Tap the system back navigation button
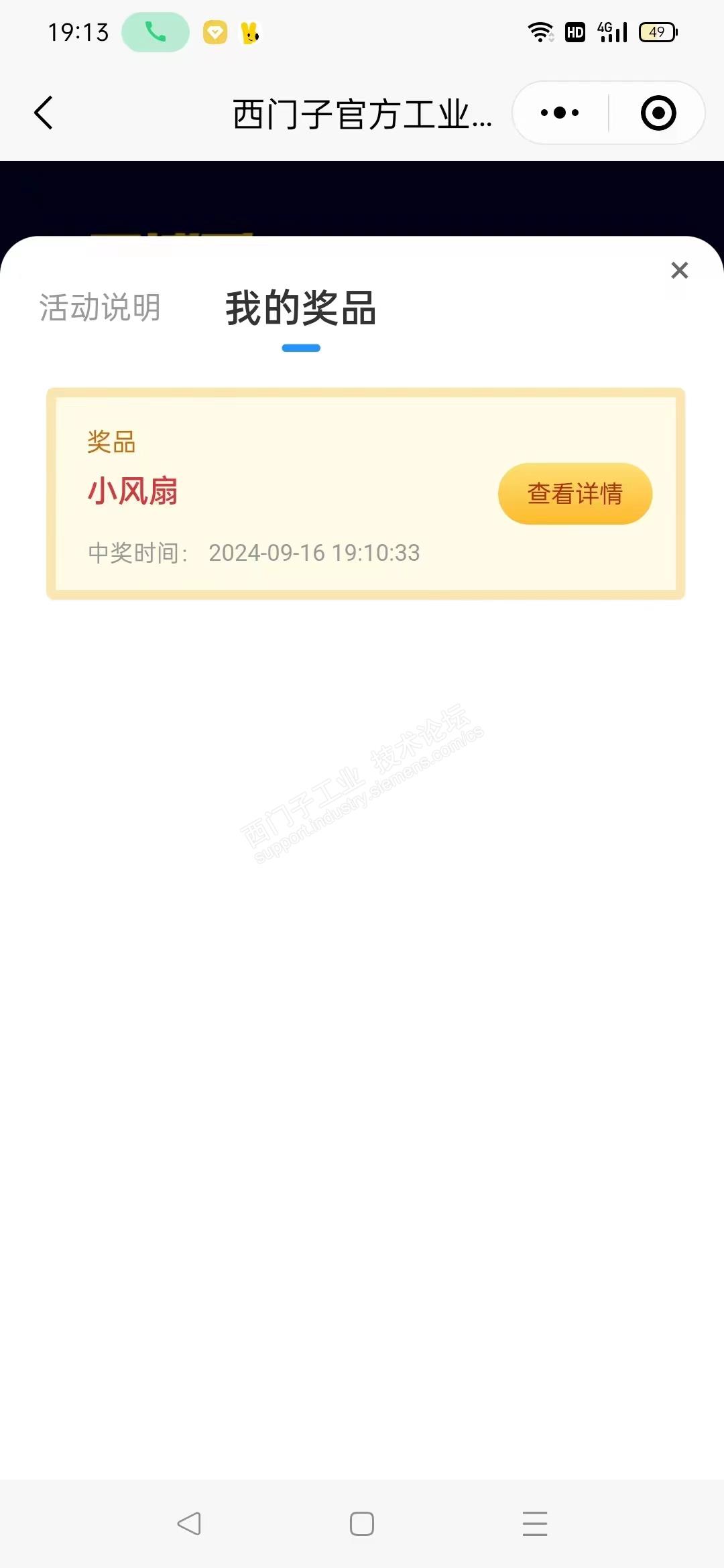724x1568 pixels. 189,1524
